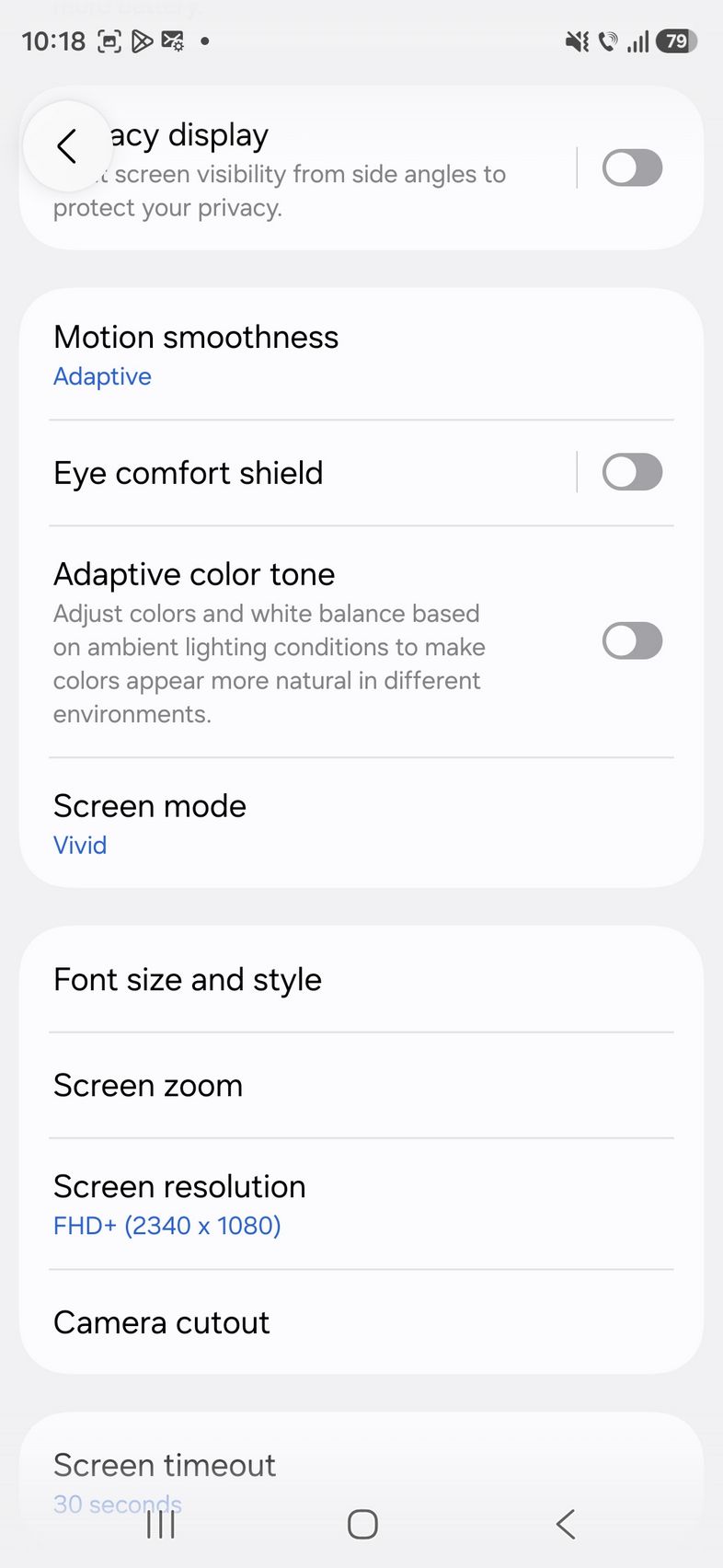Enable the Eye comfort shield switch
The image size is (723, 1568).
[632, 473]
